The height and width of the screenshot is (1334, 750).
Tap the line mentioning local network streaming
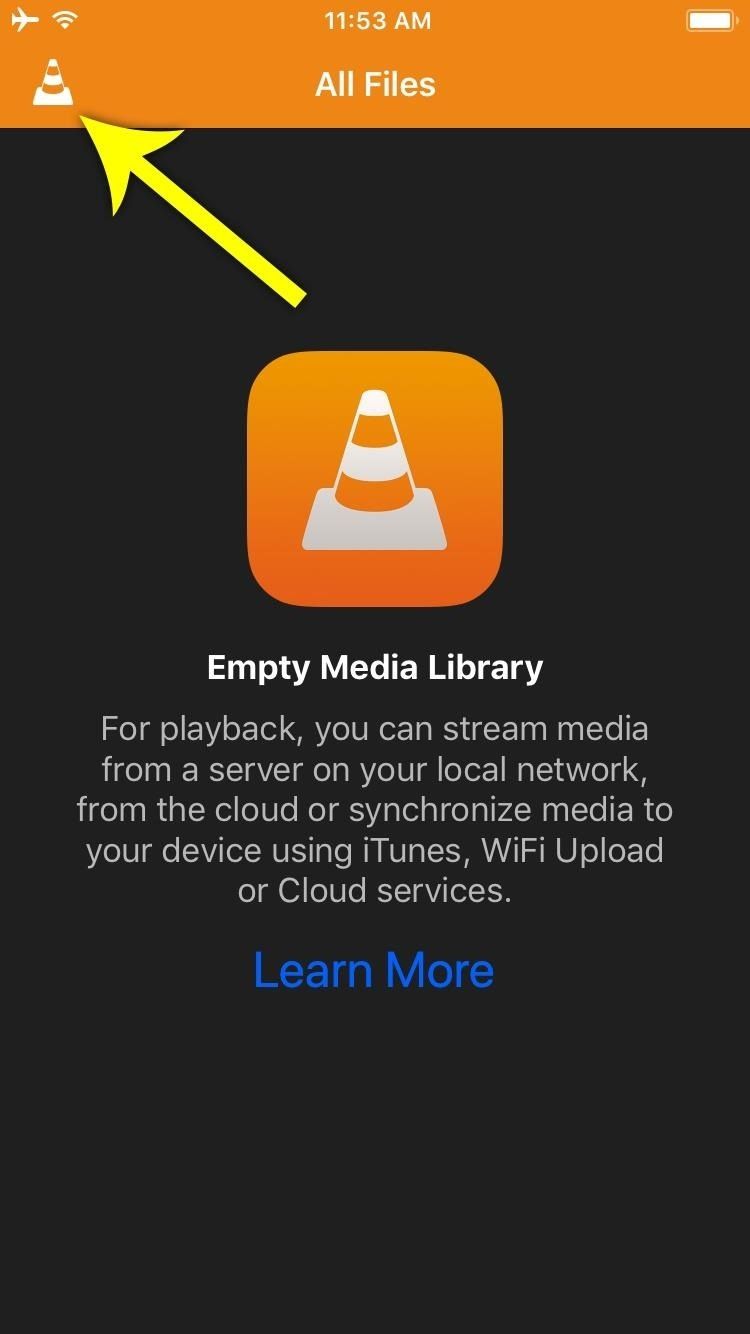click(x=375, y=769)
